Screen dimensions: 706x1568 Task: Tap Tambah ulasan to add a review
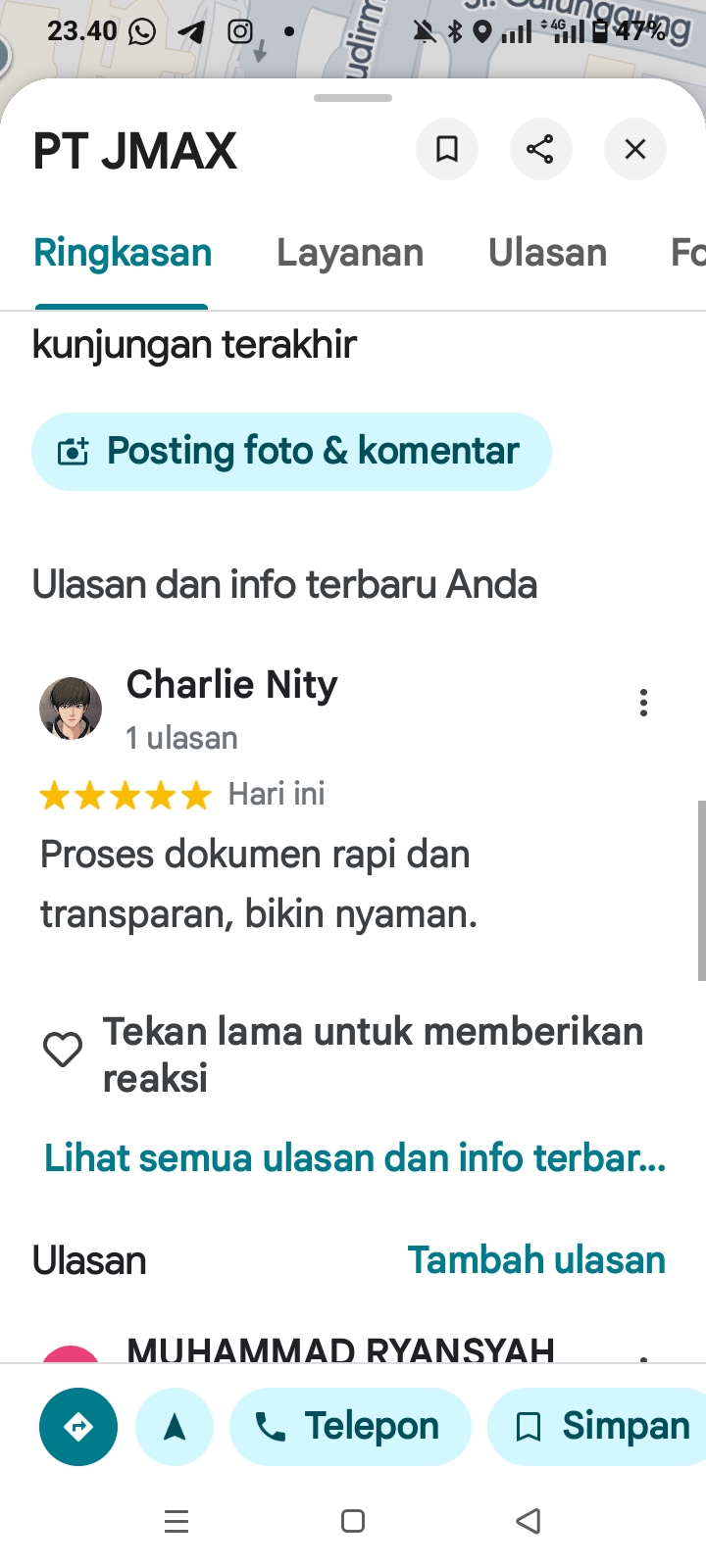pos(536,1260)
